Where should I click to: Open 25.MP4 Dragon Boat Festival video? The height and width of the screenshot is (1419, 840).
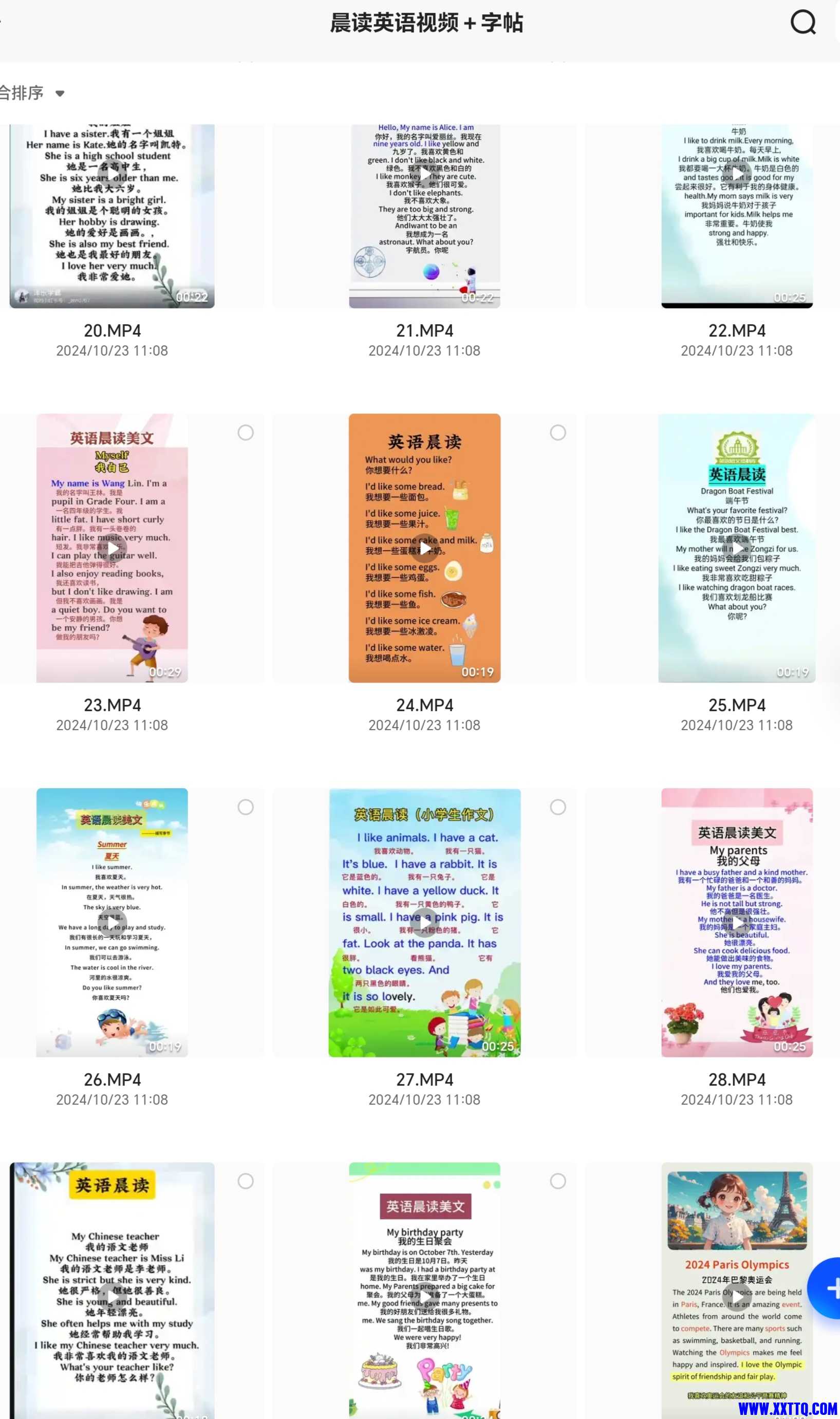(736, 548)
